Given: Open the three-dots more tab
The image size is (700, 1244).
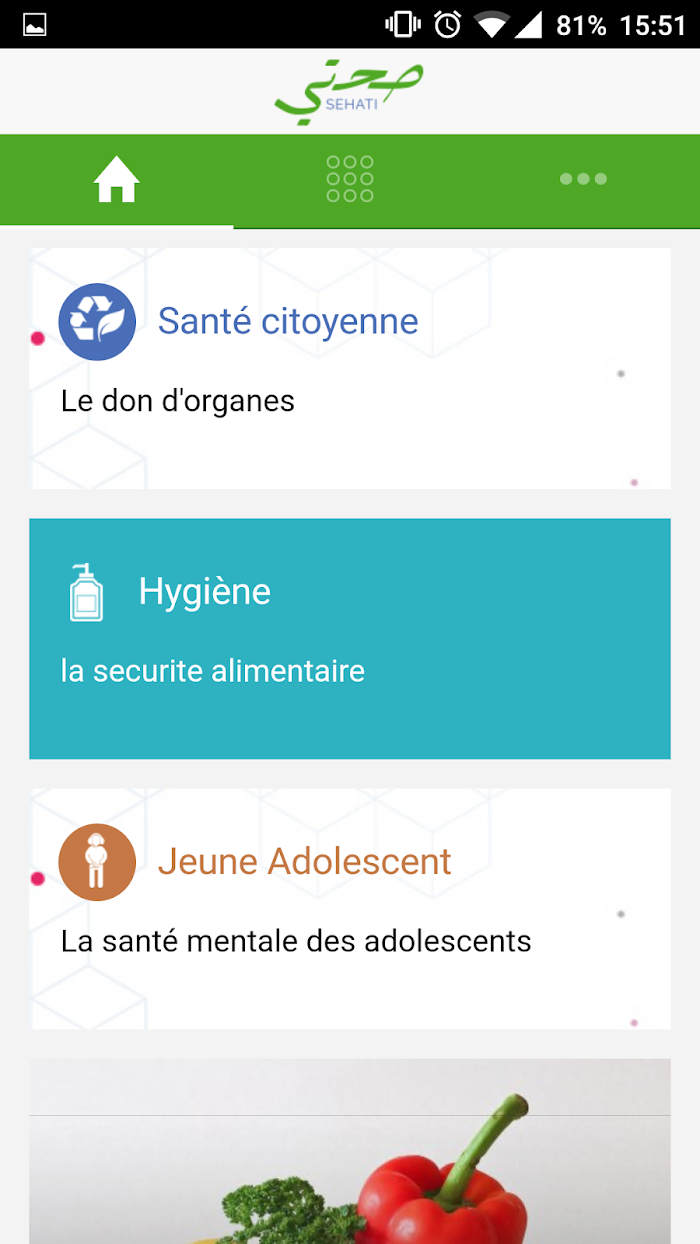Looking at the screenshot, I should pos(583,180).
